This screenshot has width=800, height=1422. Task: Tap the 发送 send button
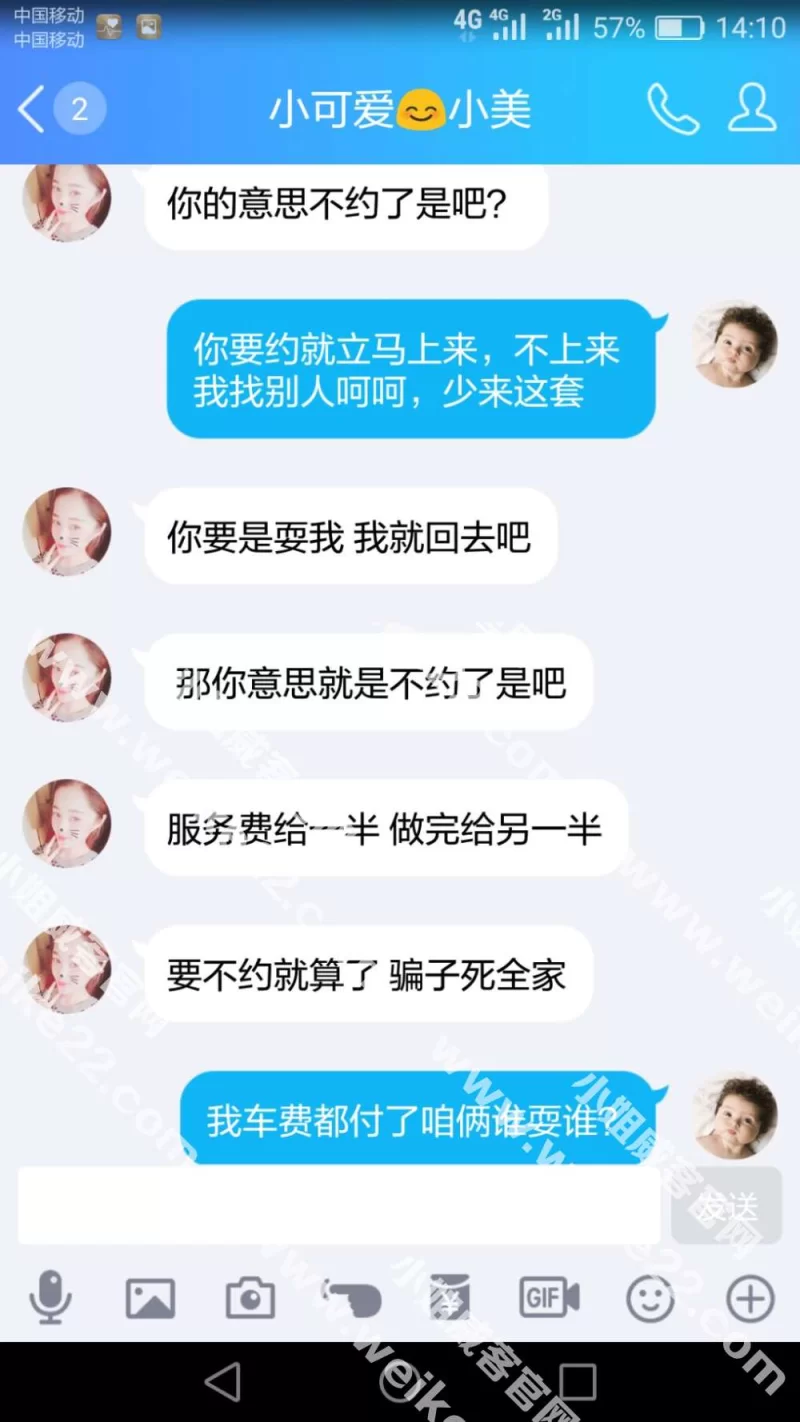pyautogui.click(x=726, y=1207)
